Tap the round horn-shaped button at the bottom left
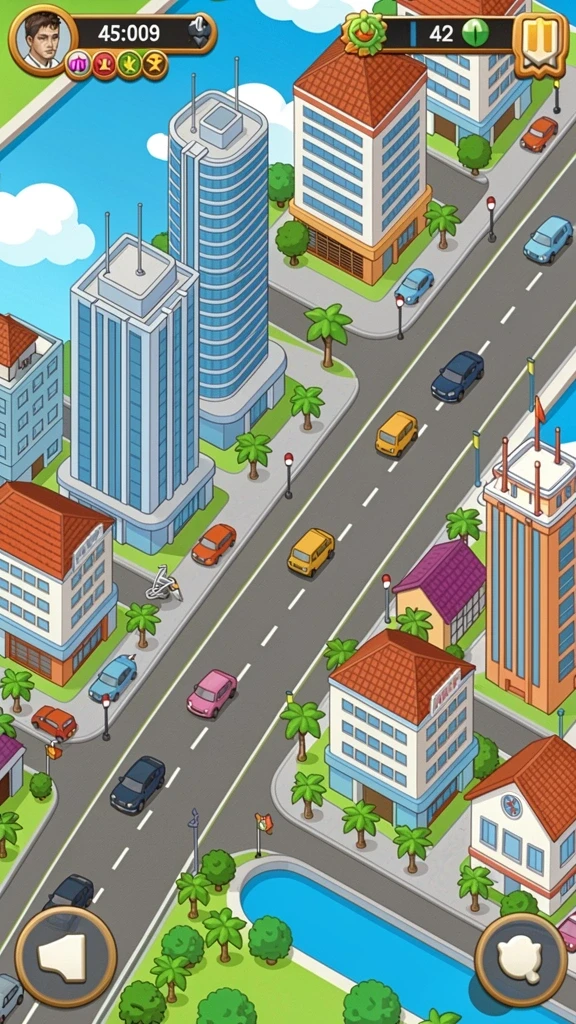Viewport: 576px width, 1024px height. click(65, 957)
